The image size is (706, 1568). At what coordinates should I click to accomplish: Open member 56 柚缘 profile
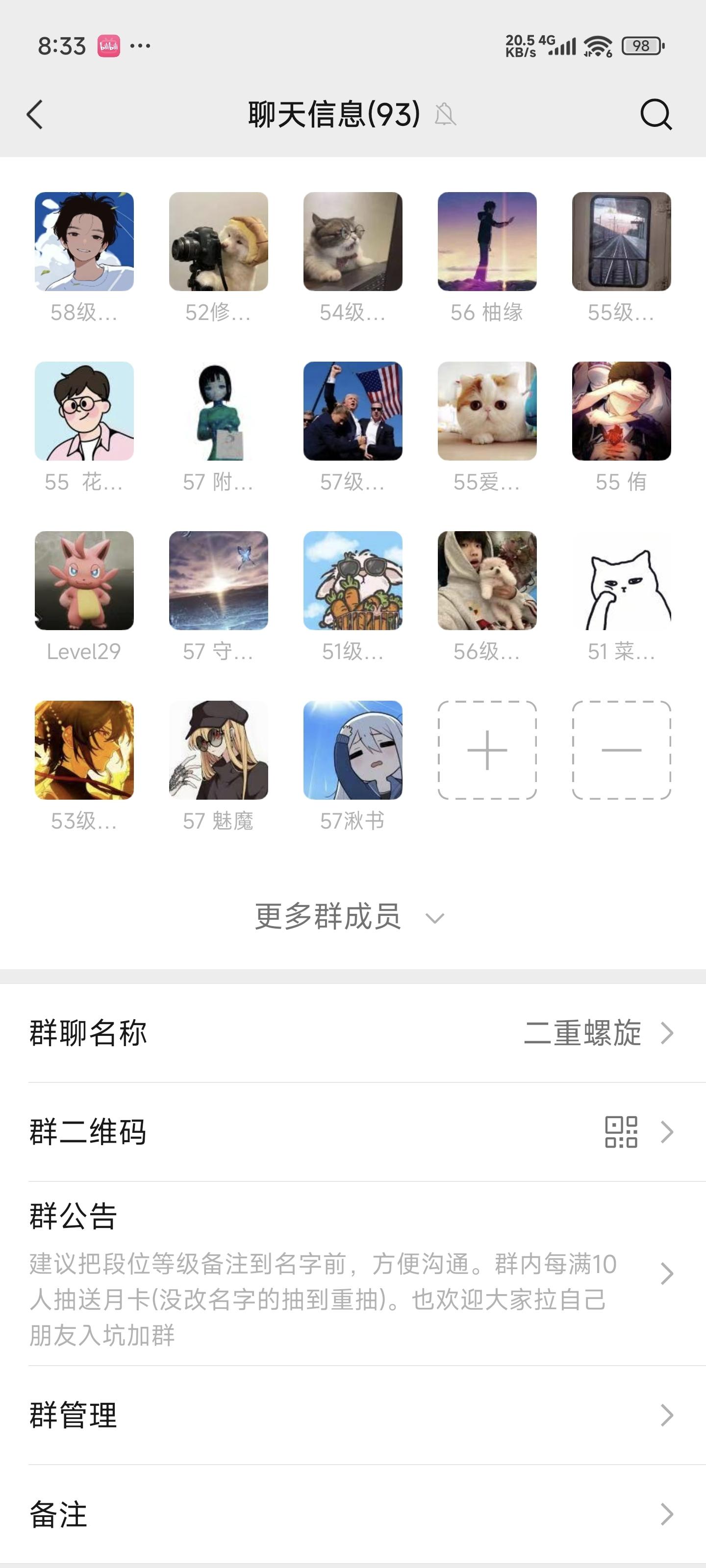487,242
